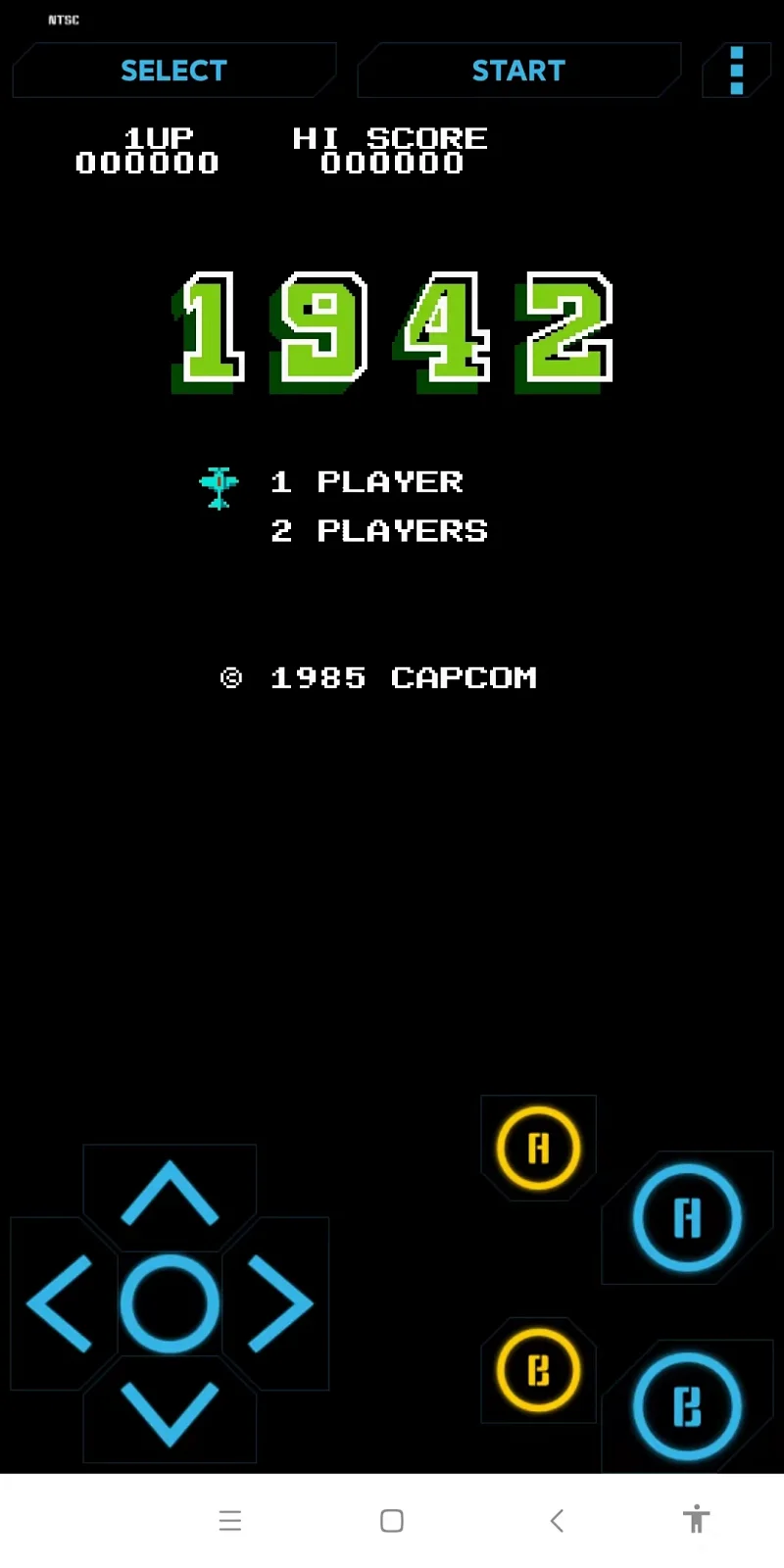
Task: Tap the SELECT button
Action: point(173,71)
